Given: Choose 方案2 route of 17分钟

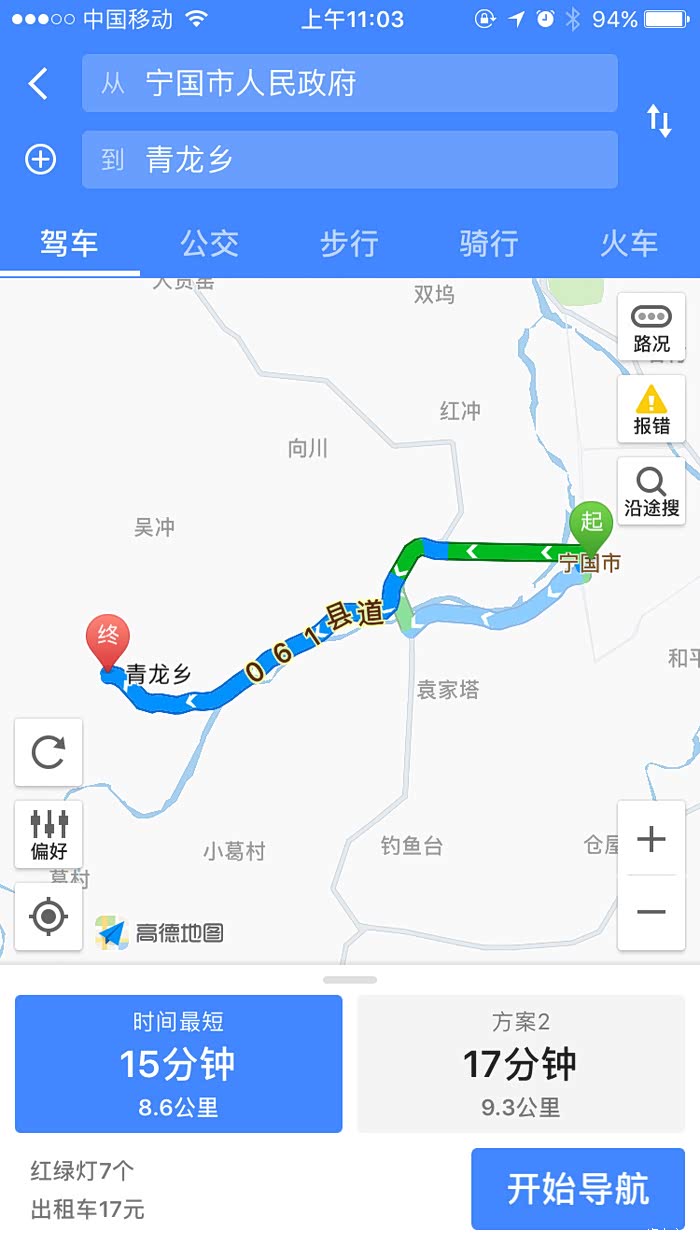Looking at the screenshot, I should [520, 1064].
